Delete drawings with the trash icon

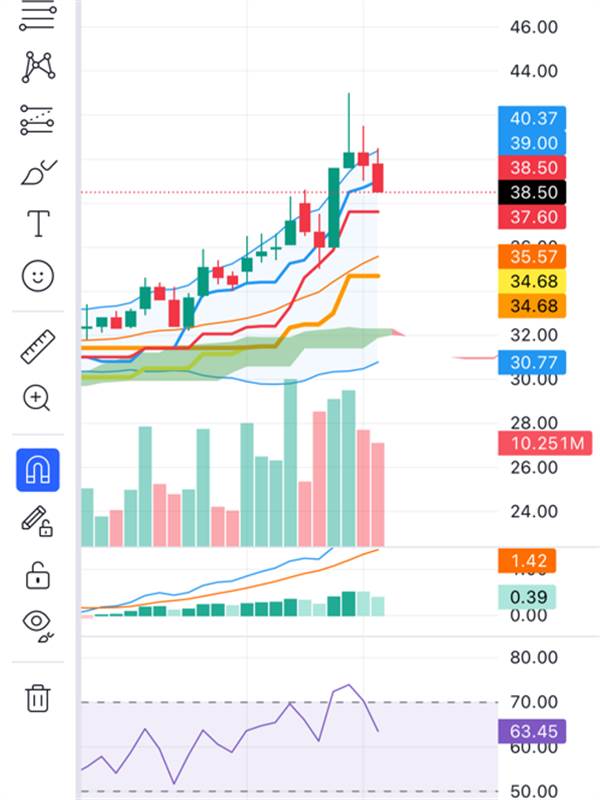(38, 697)
